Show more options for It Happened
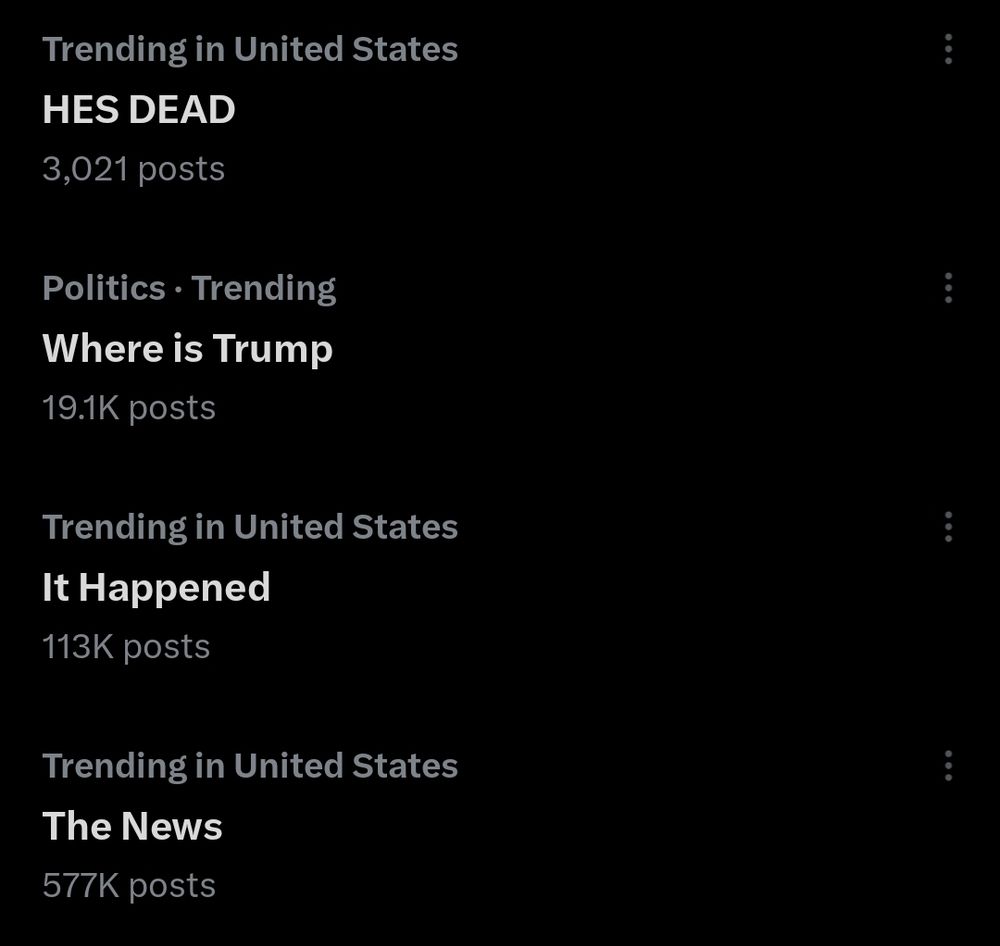 tap(948, 527)
